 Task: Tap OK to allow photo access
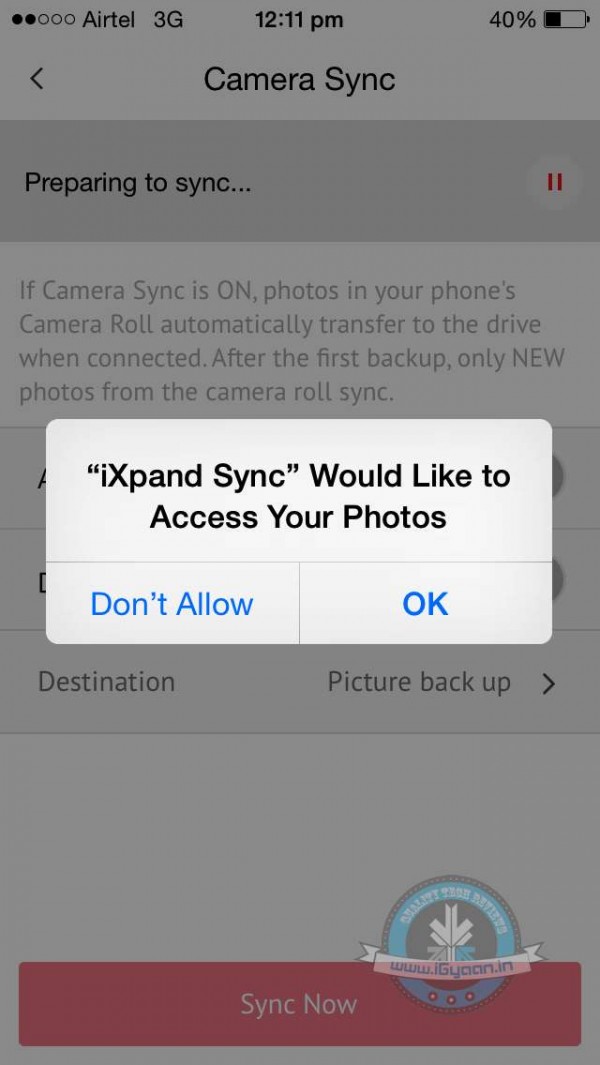(425, 604)
